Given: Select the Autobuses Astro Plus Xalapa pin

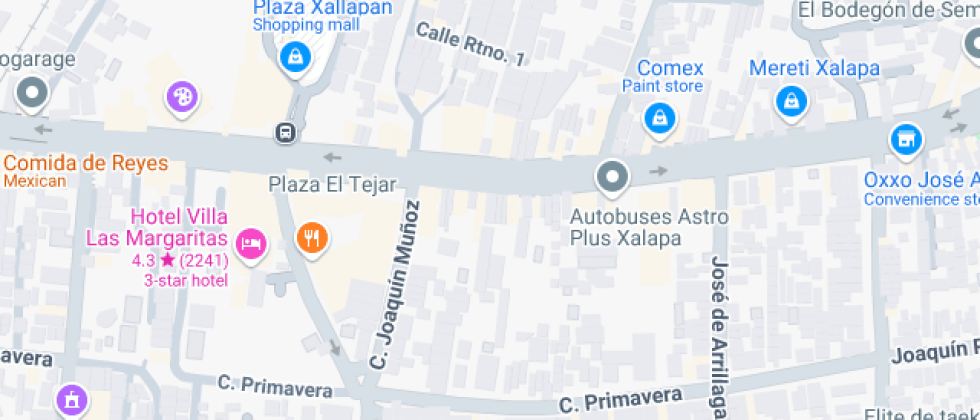Looking at the screenshot, I should click(x=611, y=177).
